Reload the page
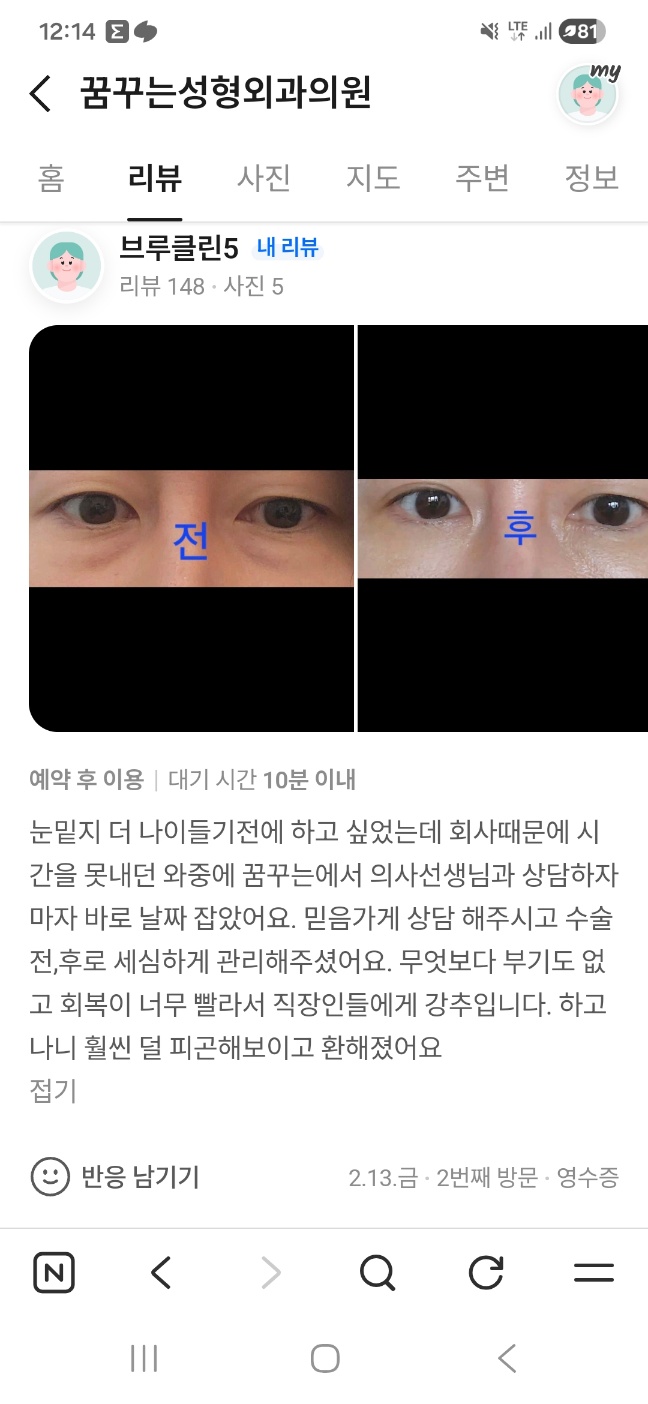 pyautogui.click(x=486, y=1273)
